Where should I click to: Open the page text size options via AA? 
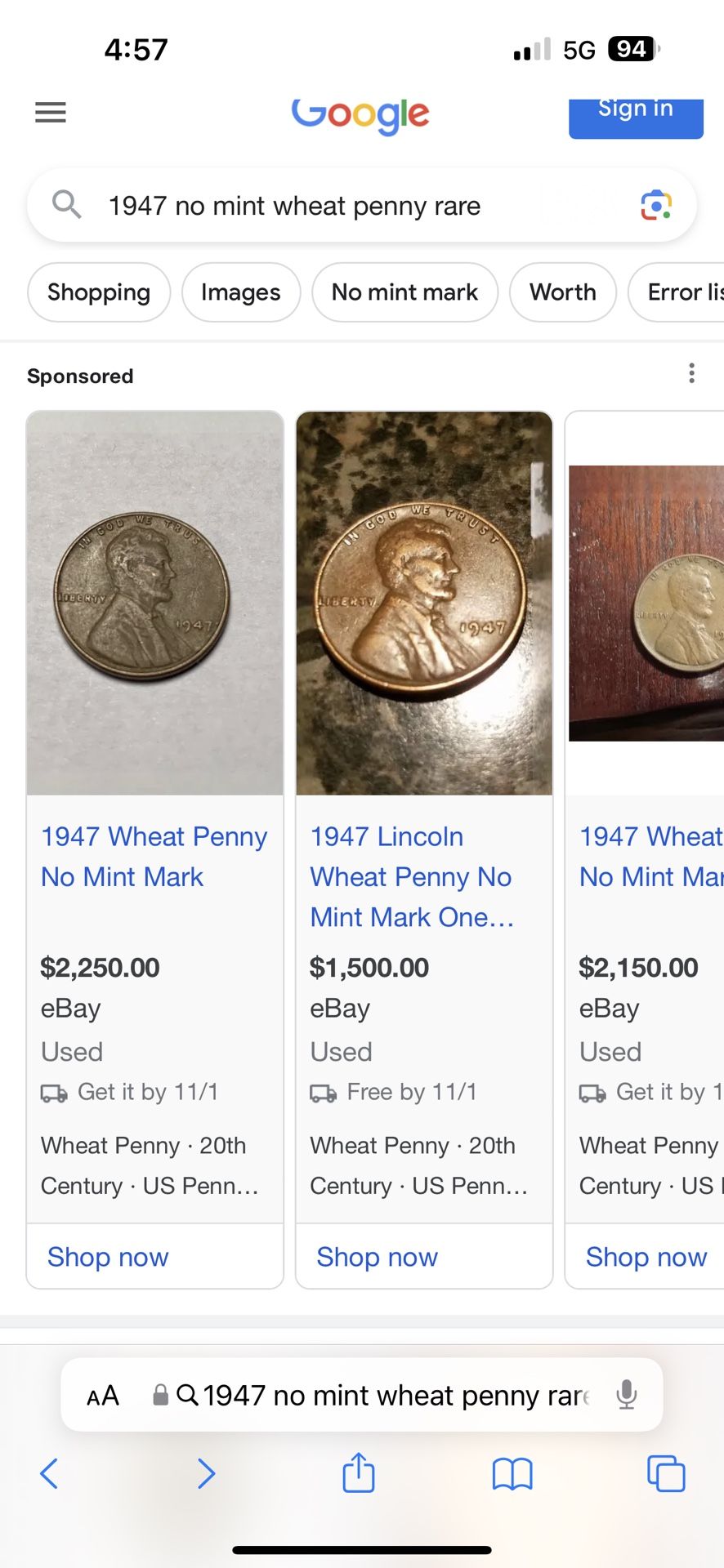[103, 1395]
